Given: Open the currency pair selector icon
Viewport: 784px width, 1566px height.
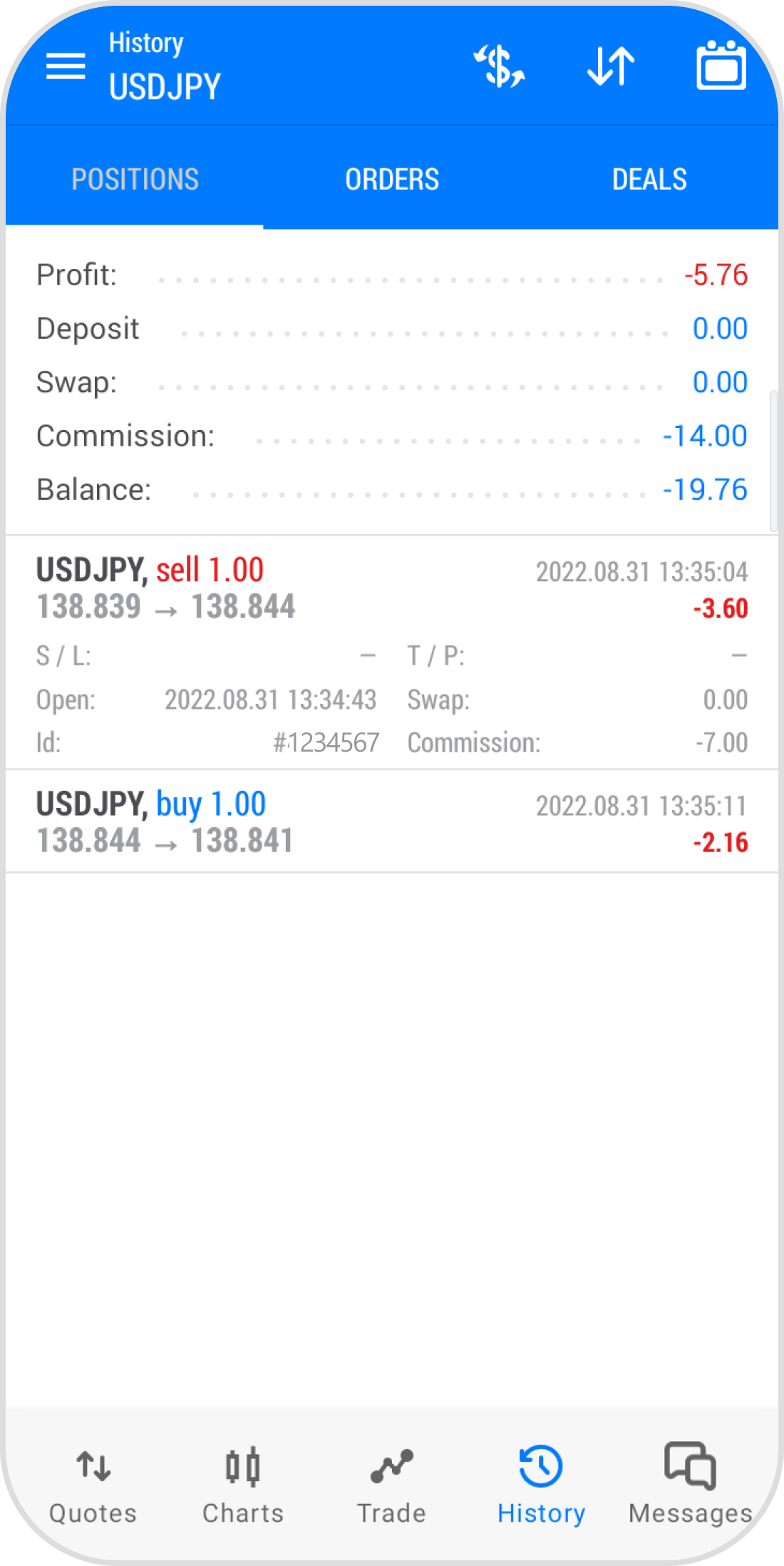Looking at the screenshot, I should (x=499, y=66).
